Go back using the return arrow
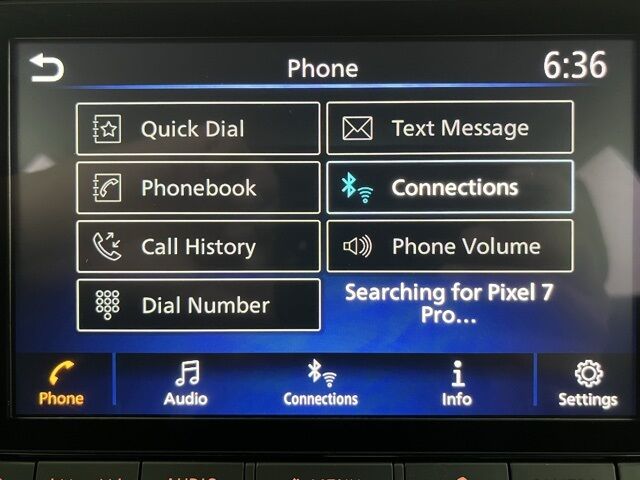640x480 pixels. point(46,68)
